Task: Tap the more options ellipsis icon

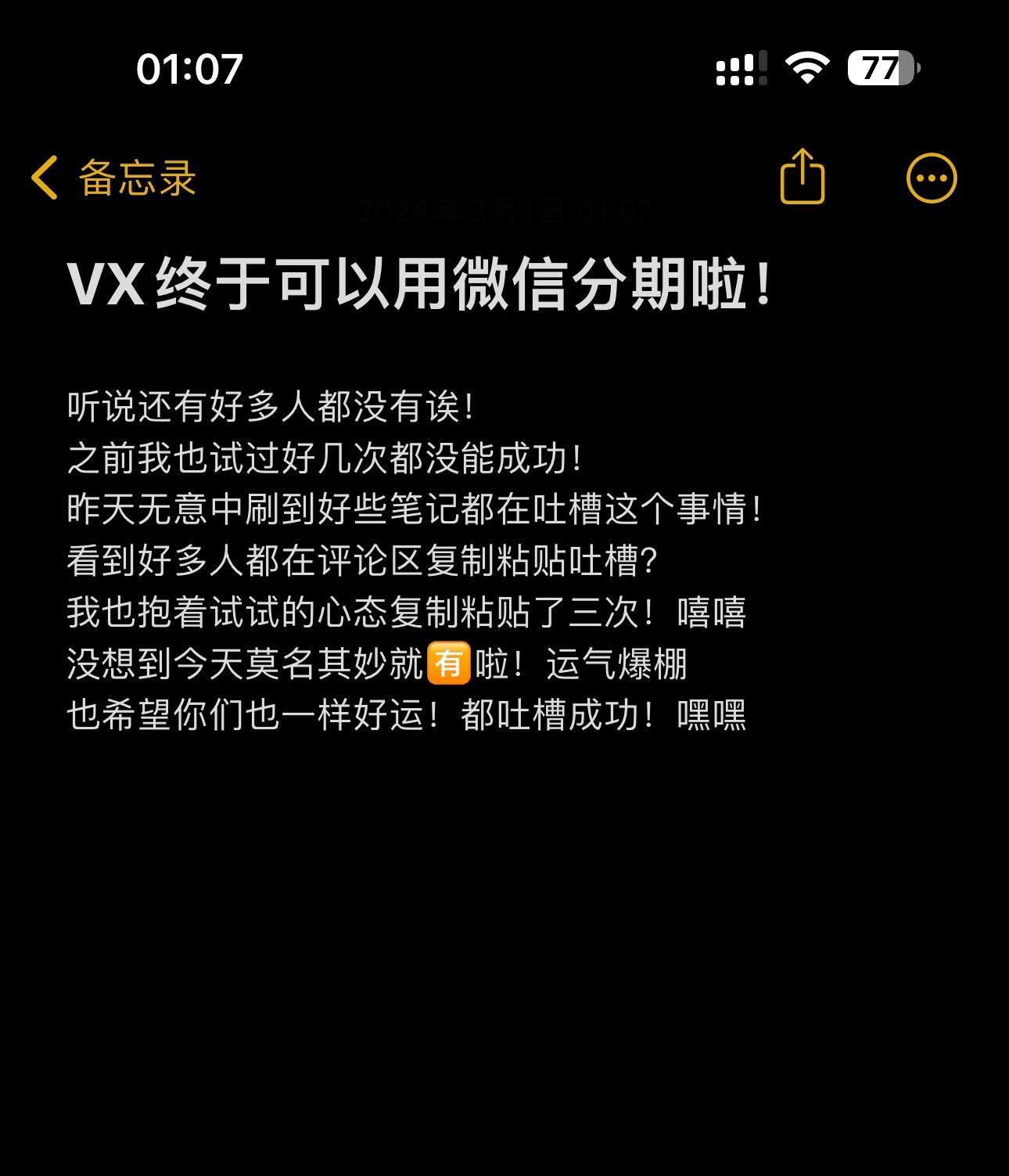Action: tap(931, 178)
